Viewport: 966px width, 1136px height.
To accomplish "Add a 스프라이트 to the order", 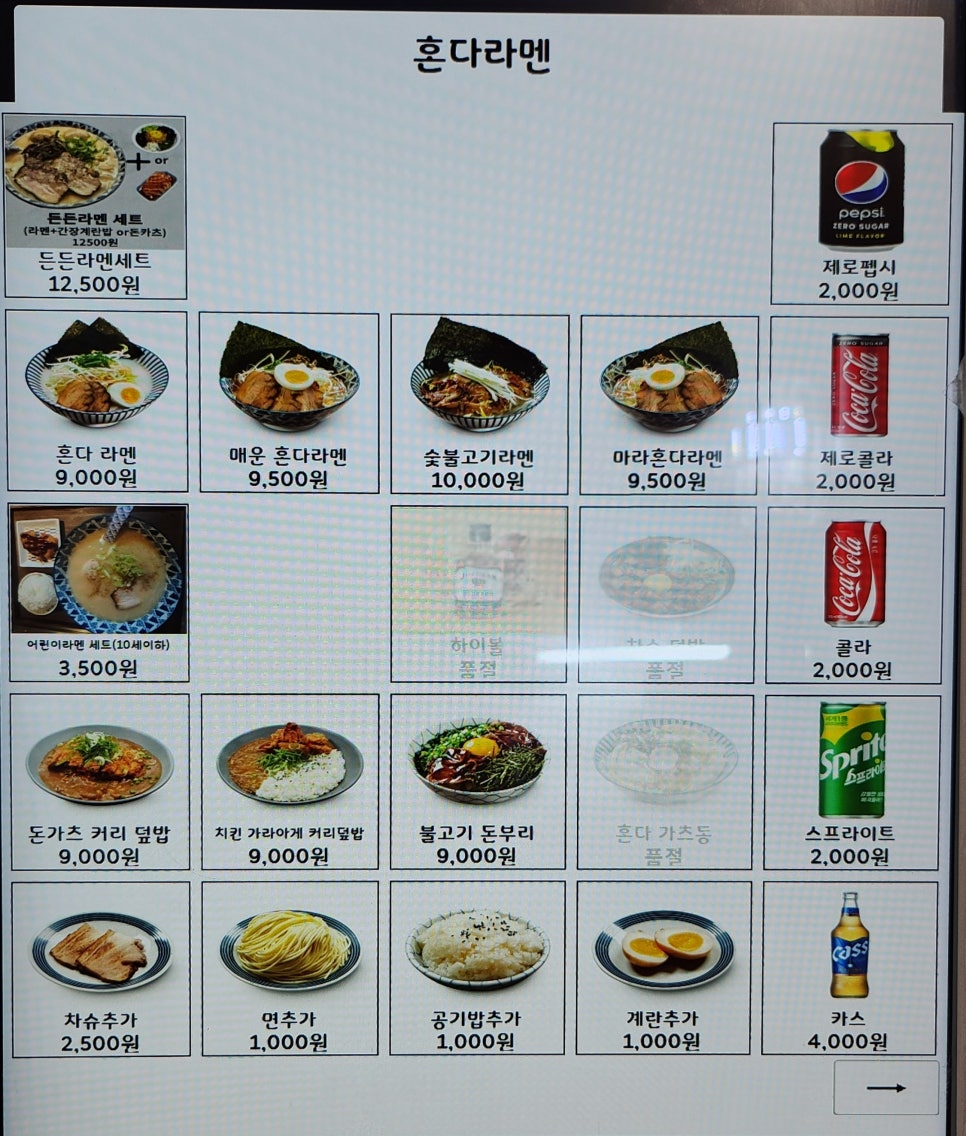I will click(x=851, y=782).
